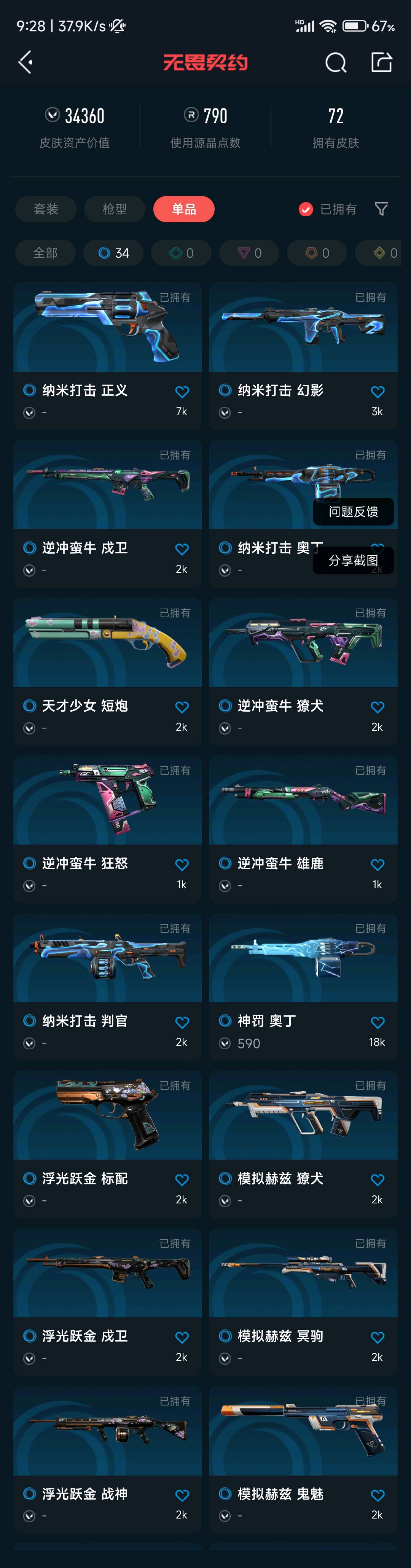This screenshot has height=1568, width=411.
Task: Like the 逆冲蛮牛 戍卫 skin
Action: tap(182, 549)
